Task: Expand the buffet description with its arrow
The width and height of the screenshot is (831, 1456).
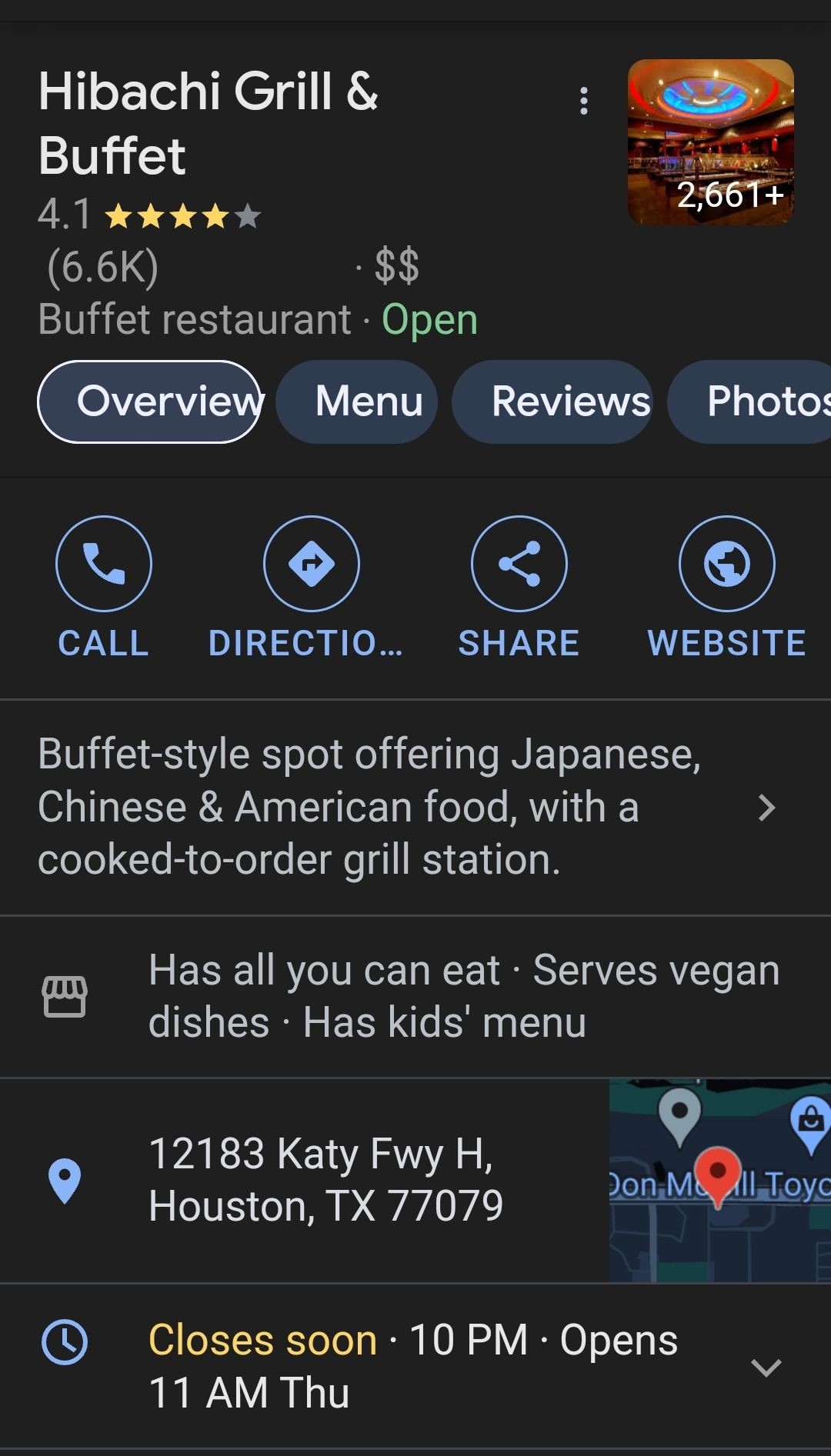Action: coord(768,808)
